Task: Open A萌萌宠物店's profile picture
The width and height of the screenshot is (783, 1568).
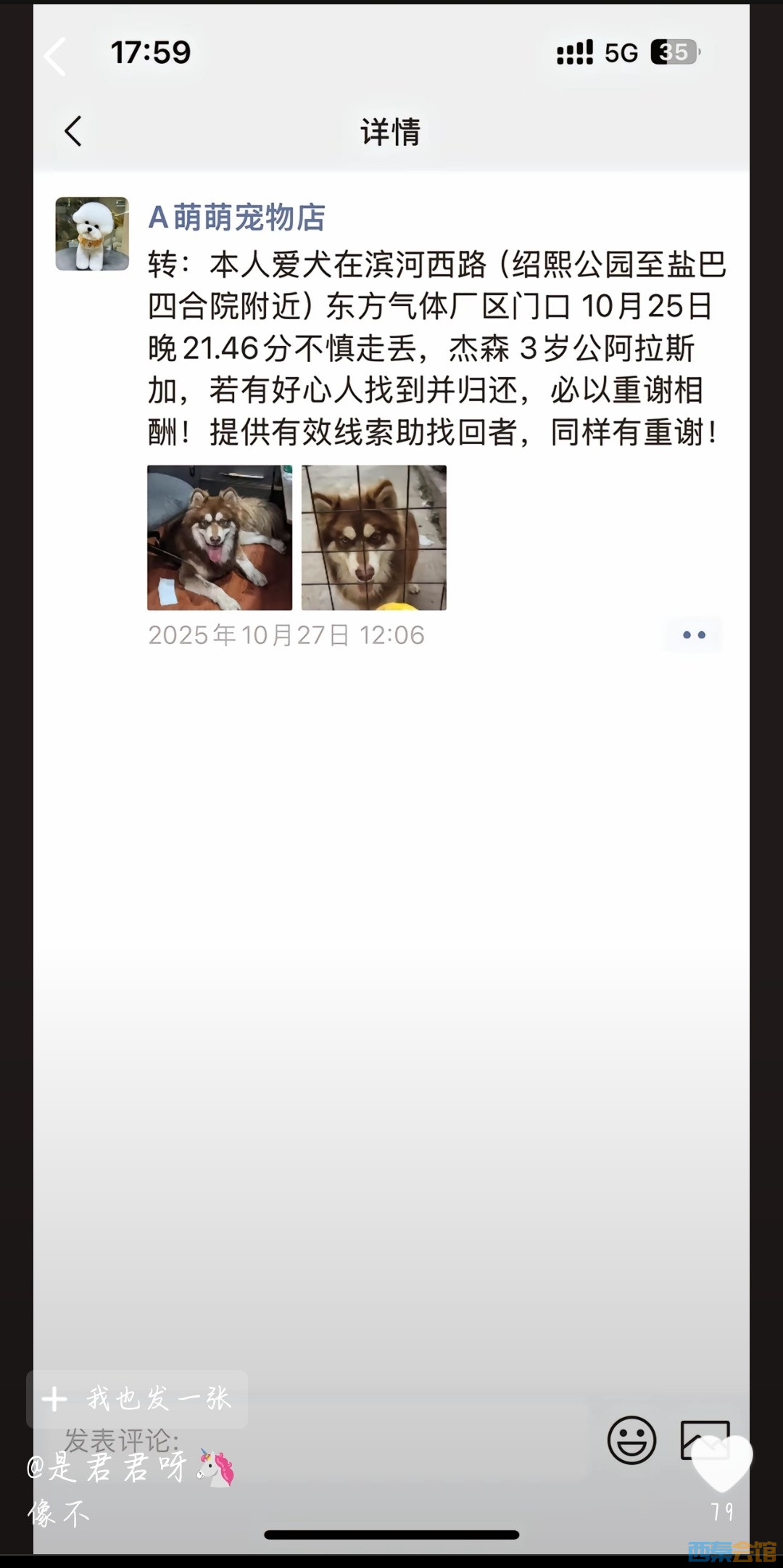Action: pyautogui.click(x=92, y=234)
